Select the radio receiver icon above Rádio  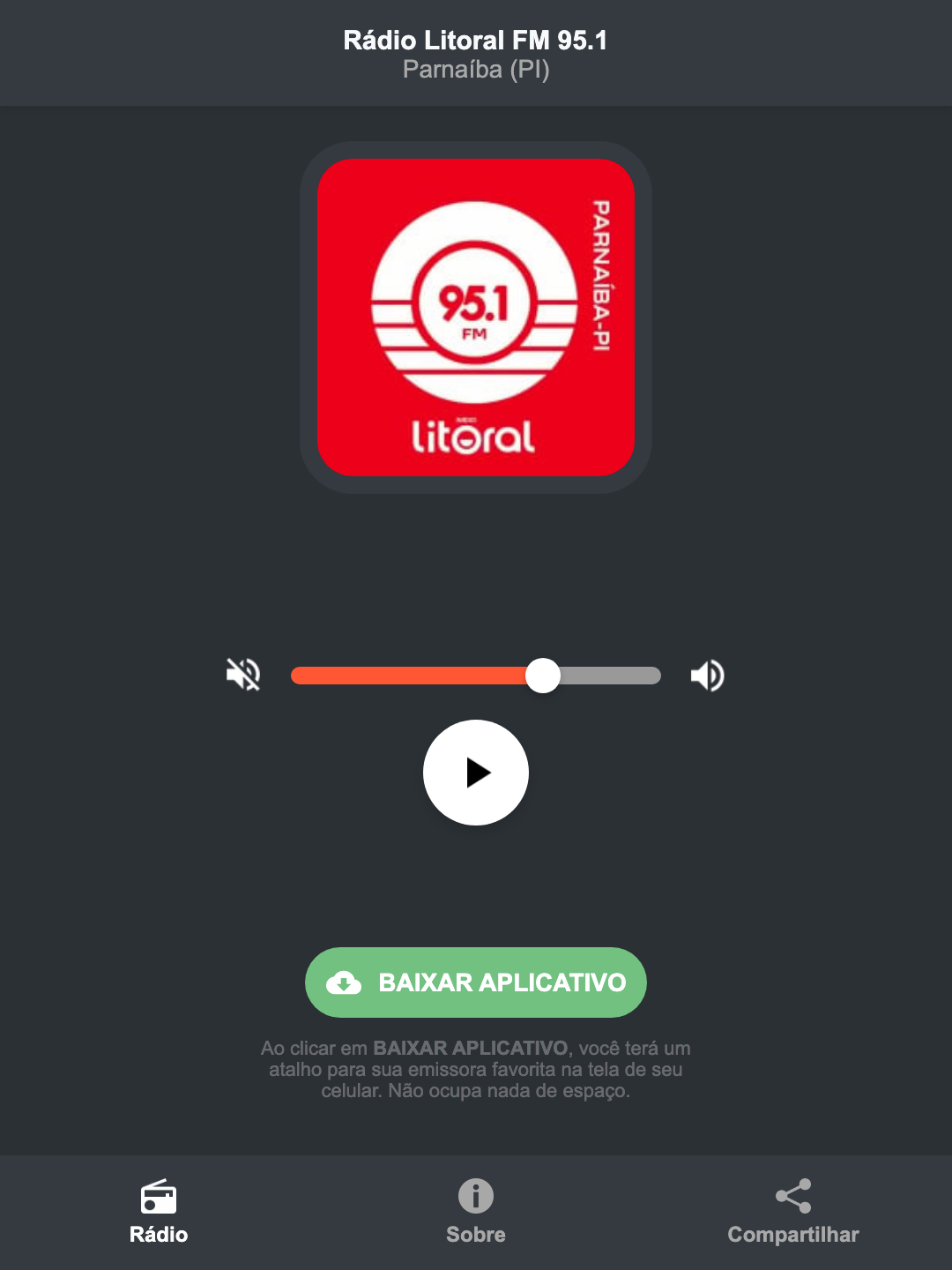point(159,1198)
